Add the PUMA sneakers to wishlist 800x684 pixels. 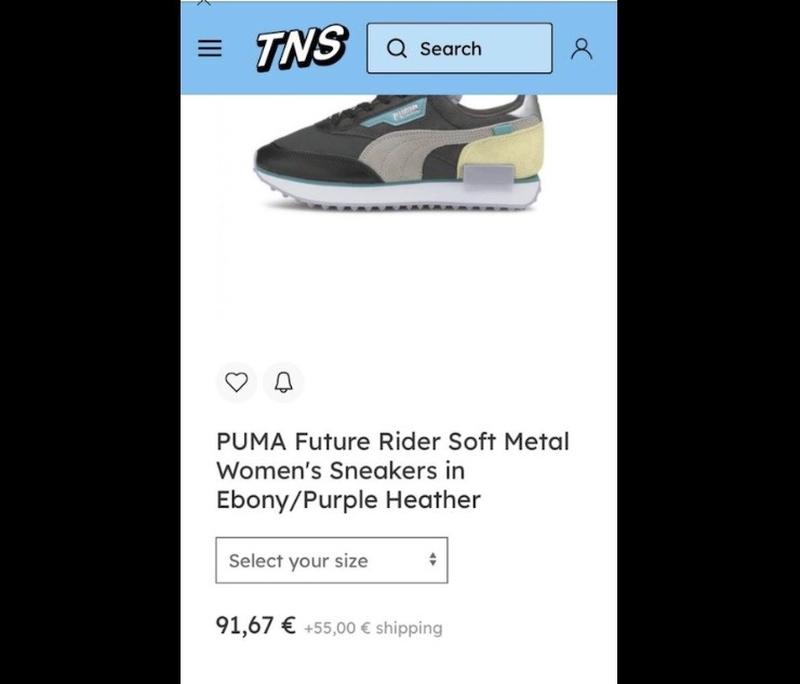coord(236,382)
